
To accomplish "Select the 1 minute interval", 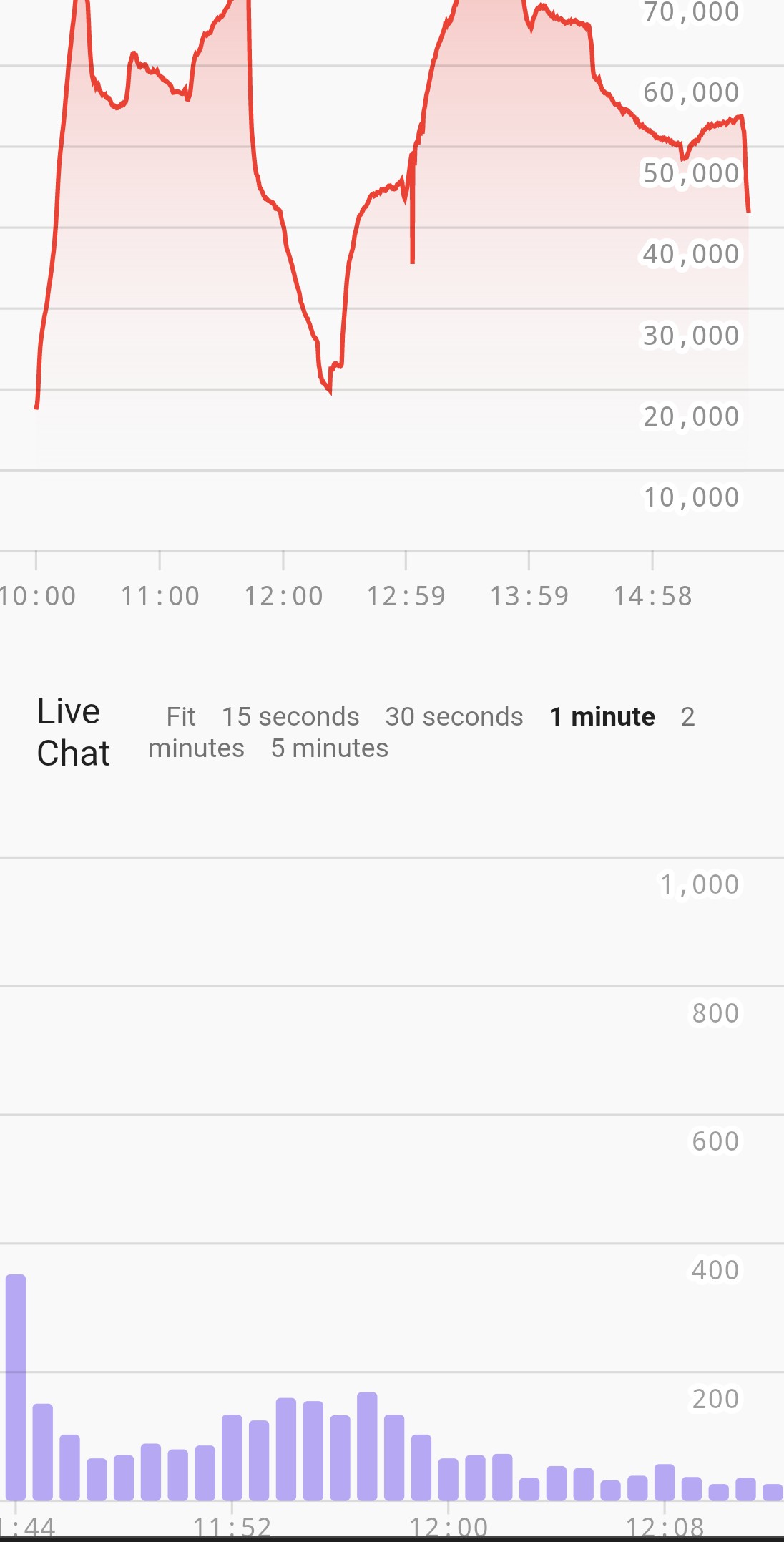I will 602,716.
